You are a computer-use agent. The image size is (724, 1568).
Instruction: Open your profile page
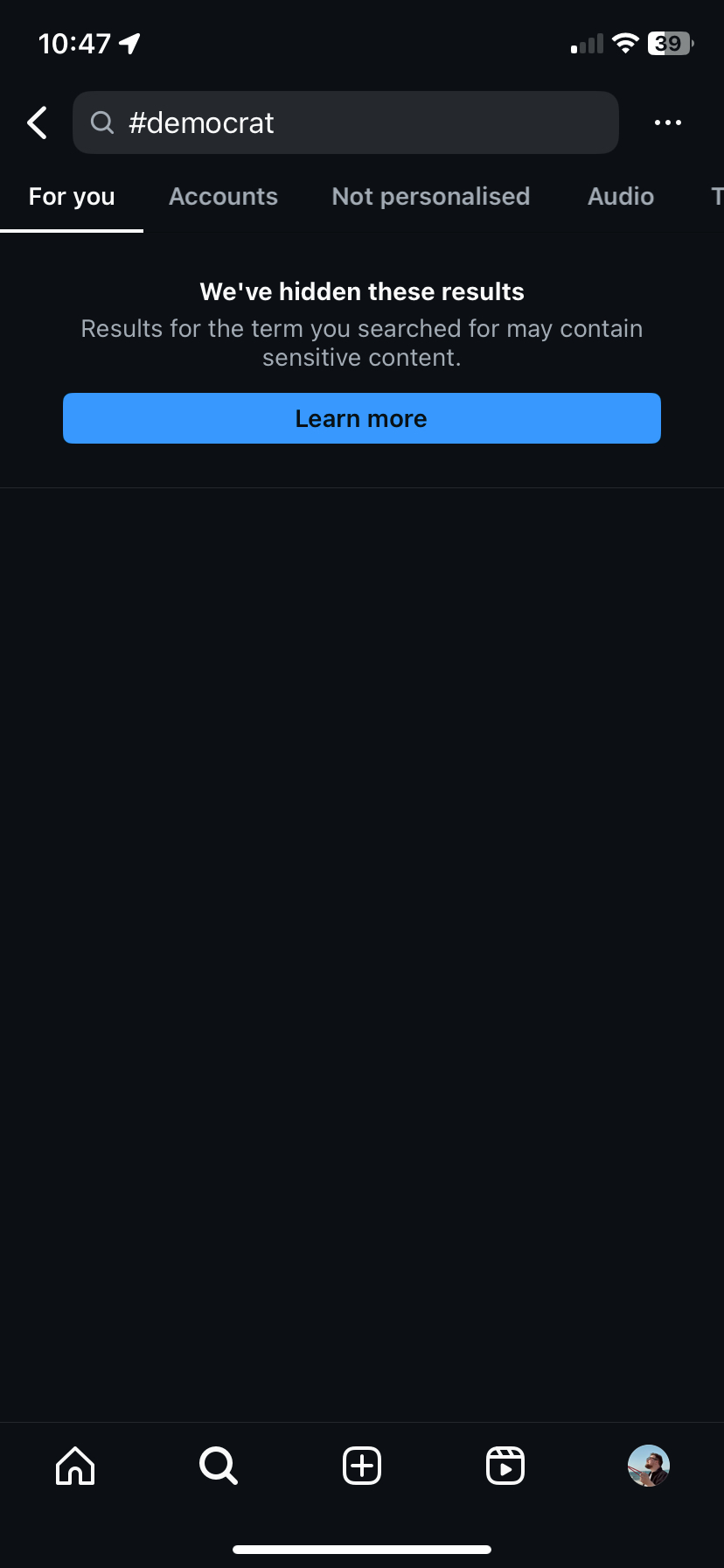pyautogui.click(x=648, y=1465)
